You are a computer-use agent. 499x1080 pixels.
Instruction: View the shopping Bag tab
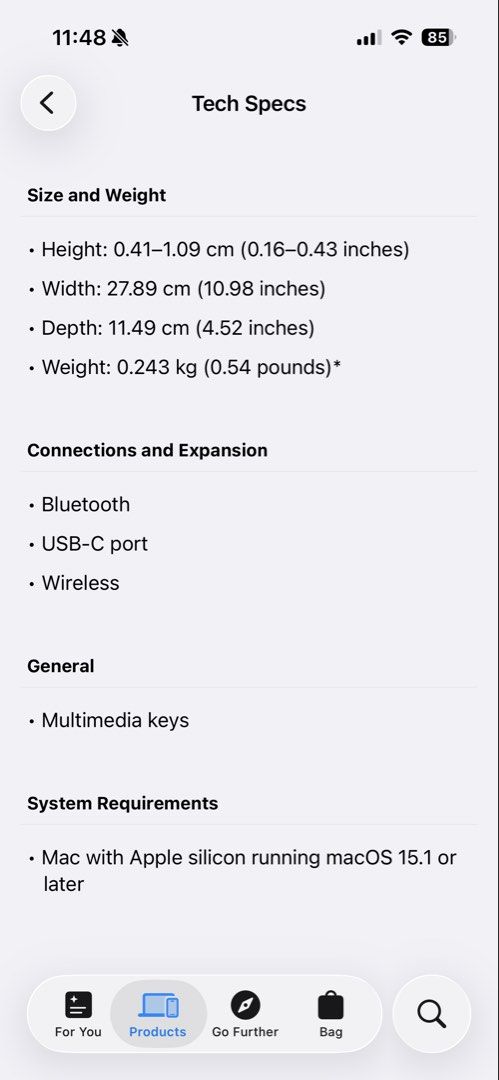pos(331,1015)
